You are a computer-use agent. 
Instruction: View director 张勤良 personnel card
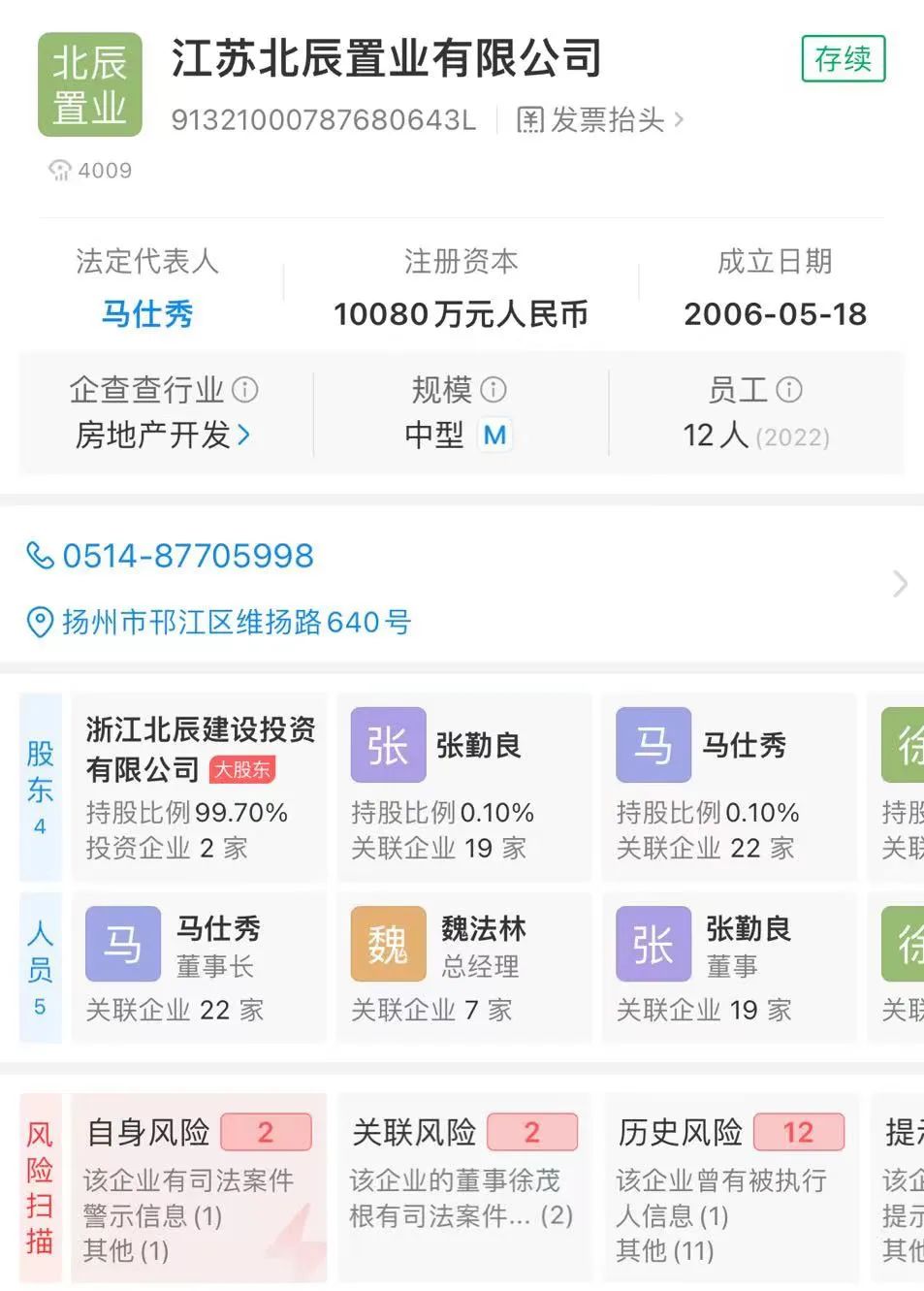pyautogui.click(x=728, y=967)
